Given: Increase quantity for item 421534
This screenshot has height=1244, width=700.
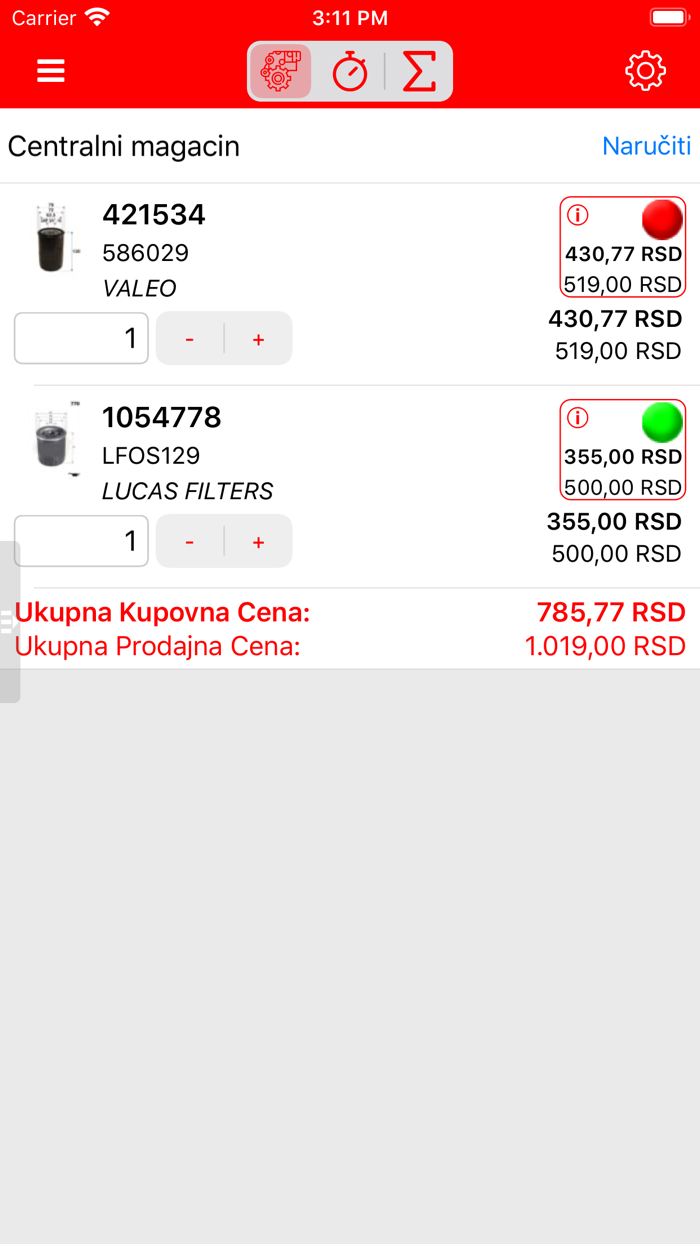Looking at the screenshot, I should point(259,339).
